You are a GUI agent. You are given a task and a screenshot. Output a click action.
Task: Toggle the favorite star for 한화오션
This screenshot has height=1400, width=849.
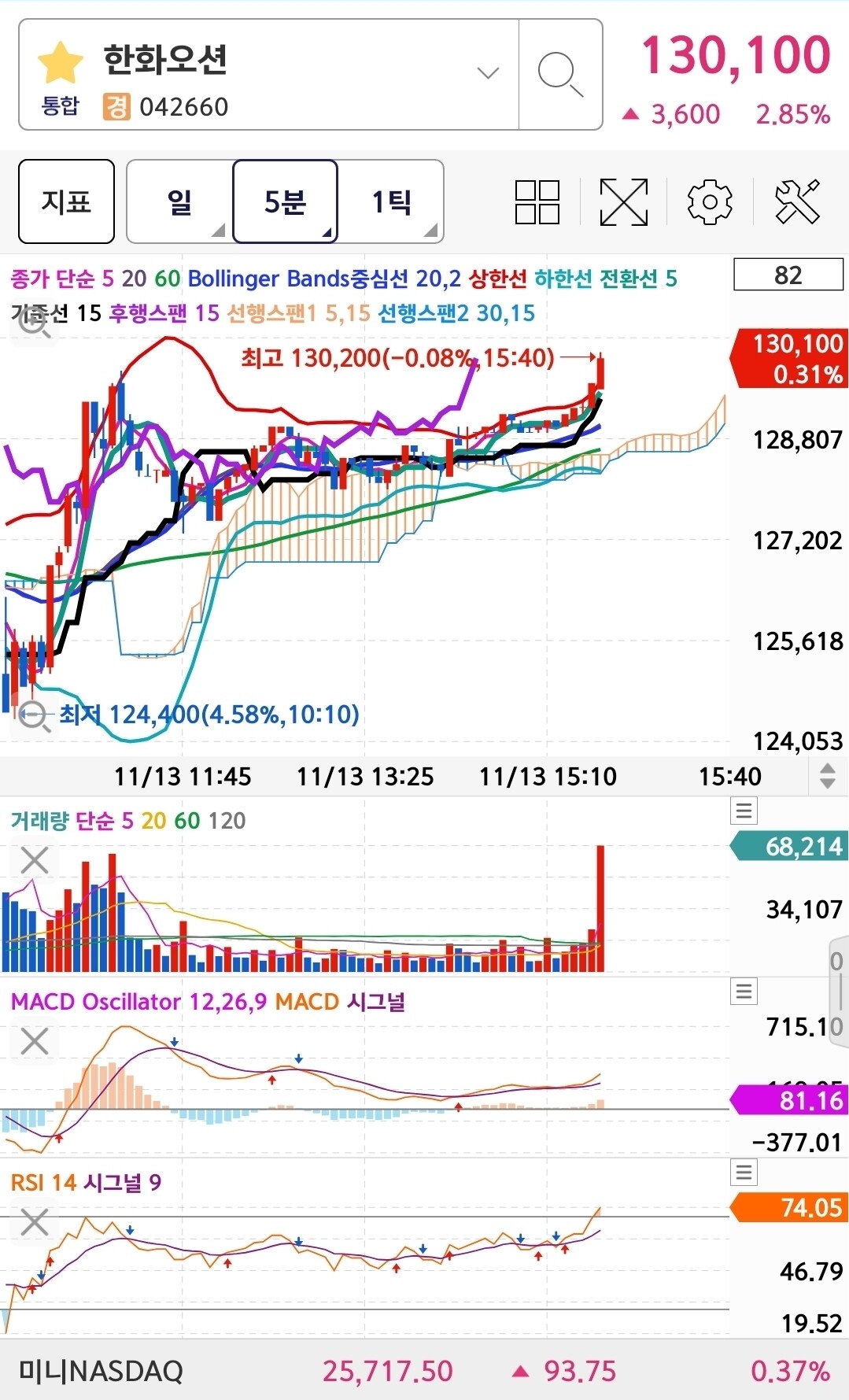coord(61,63)
